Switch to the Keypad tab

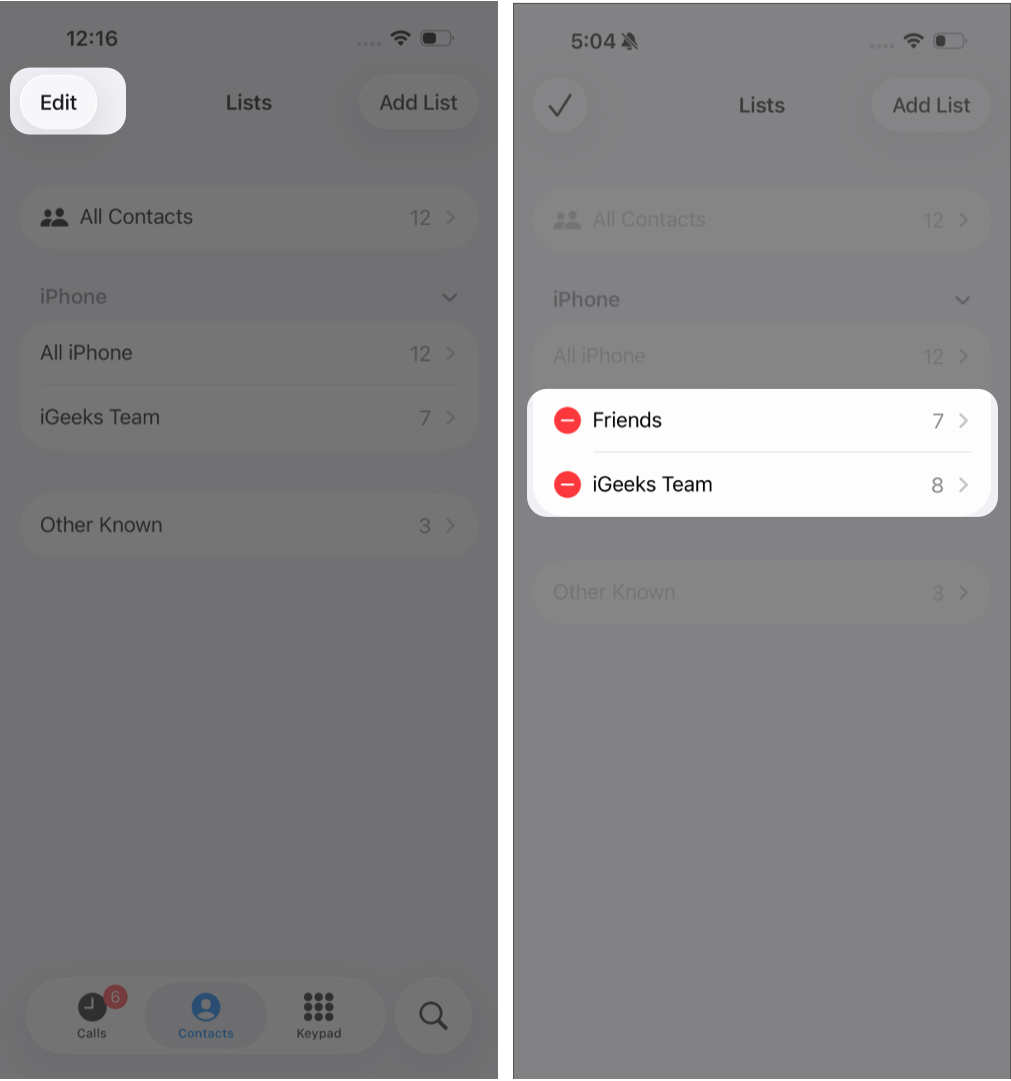(318, 1015)
